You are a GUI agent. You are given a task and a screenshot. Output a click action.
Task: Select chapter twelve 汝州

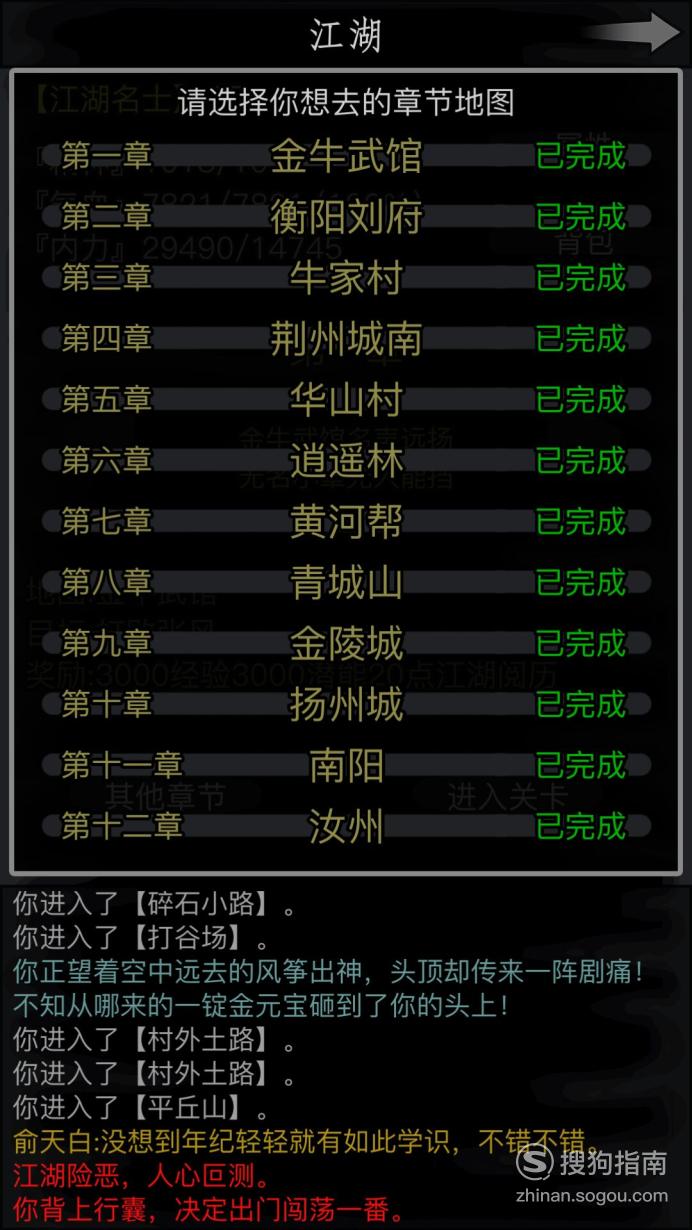pyautogui.click(x=346, y=827)
